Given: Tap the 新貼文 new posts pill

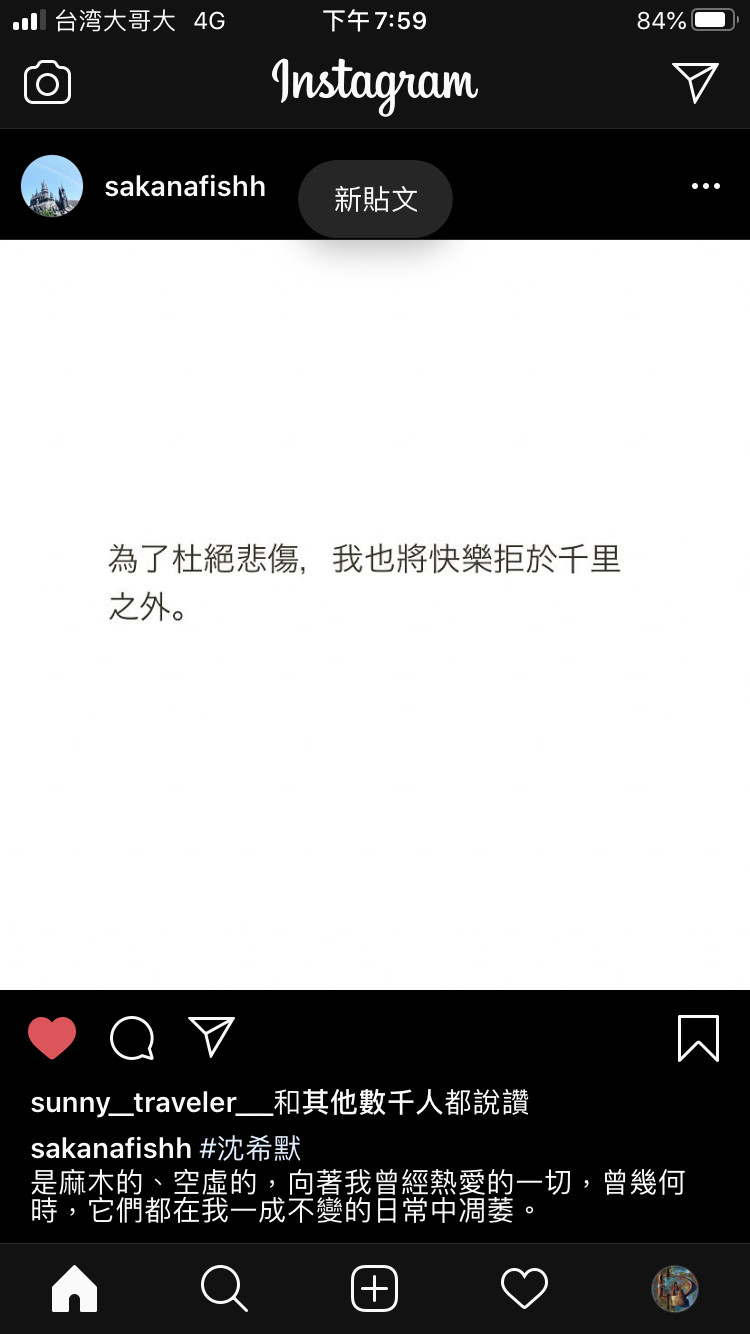Looking at the screenshot, I should (x=375, y=199).
